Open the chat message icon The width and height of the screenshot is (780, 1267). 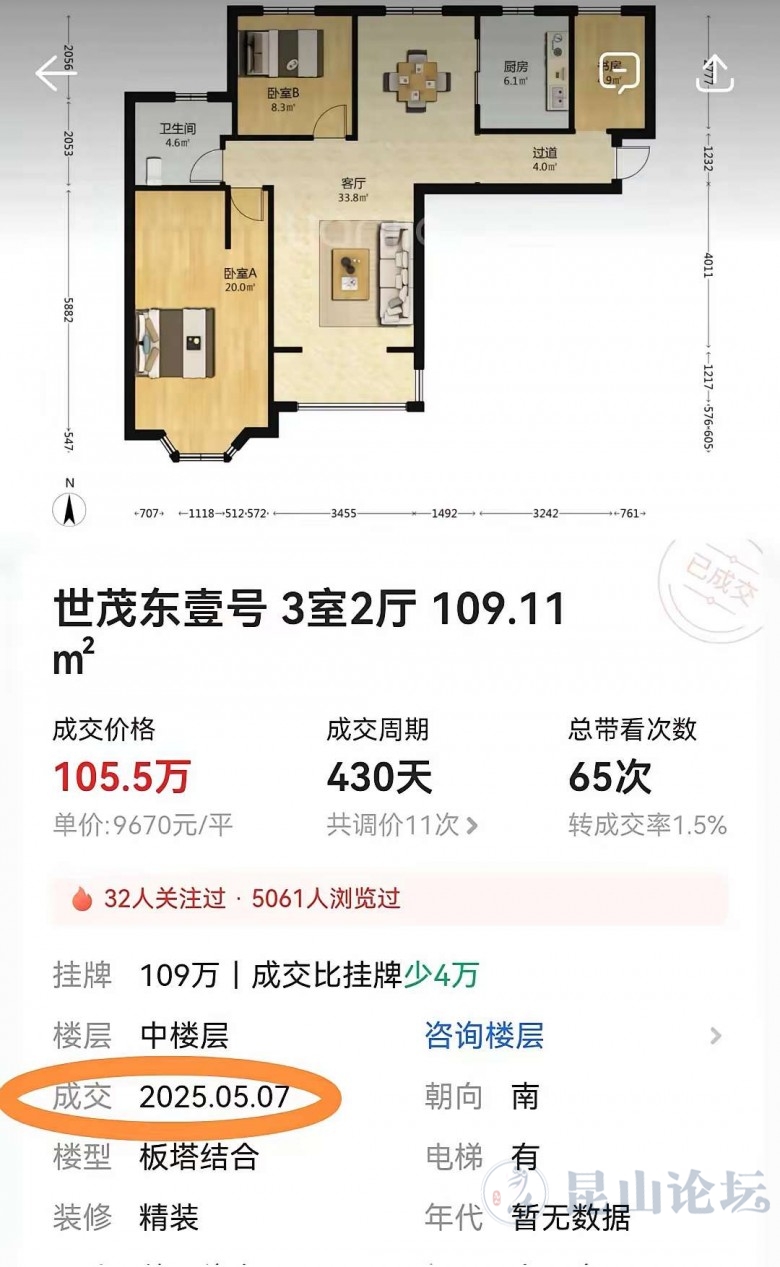pos(619,74)
